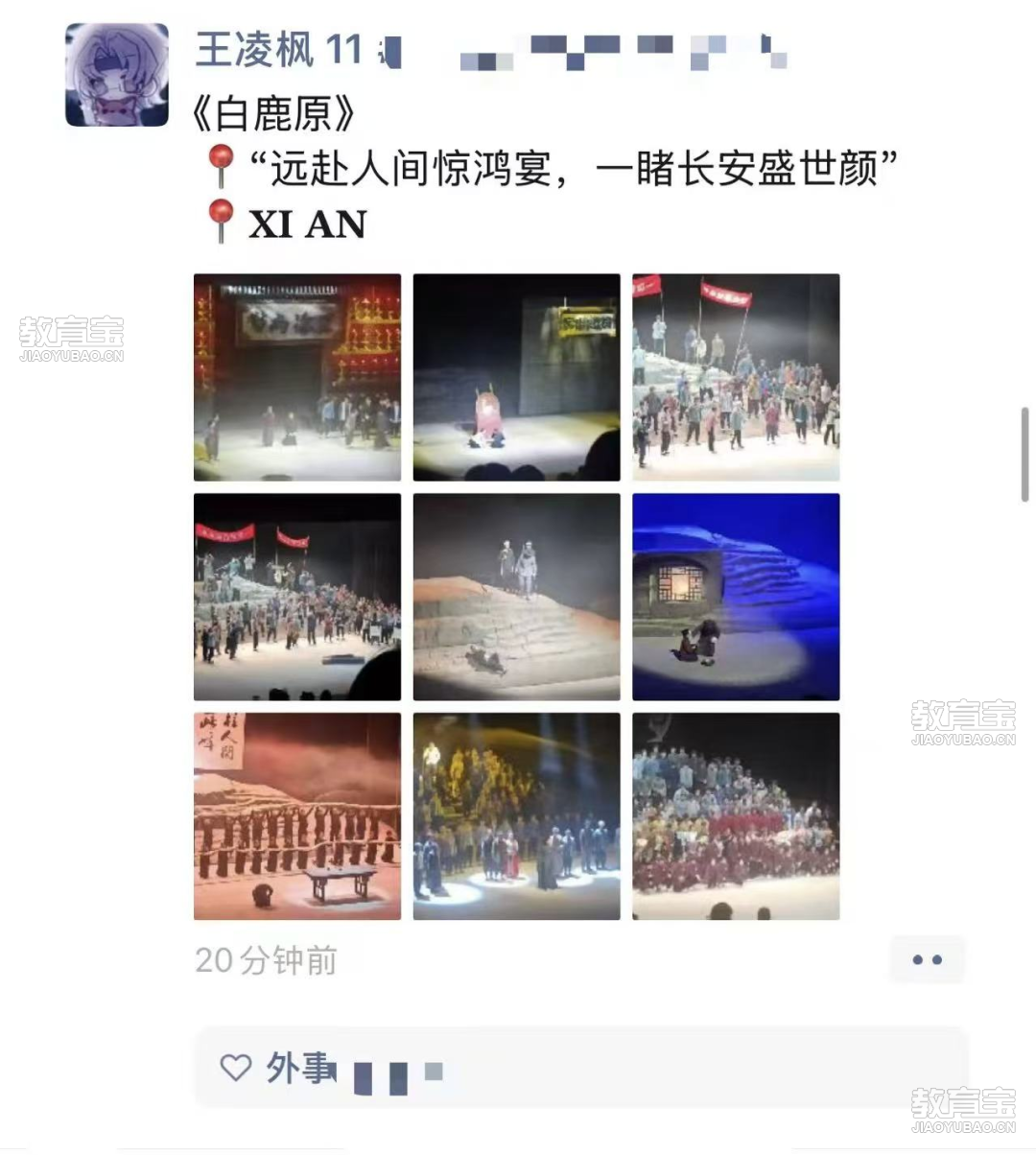The width and height of the screenshot is (1036, 1155).
Task: Open the photo of the red lantern archway stage
Action: tap(297, 377)
